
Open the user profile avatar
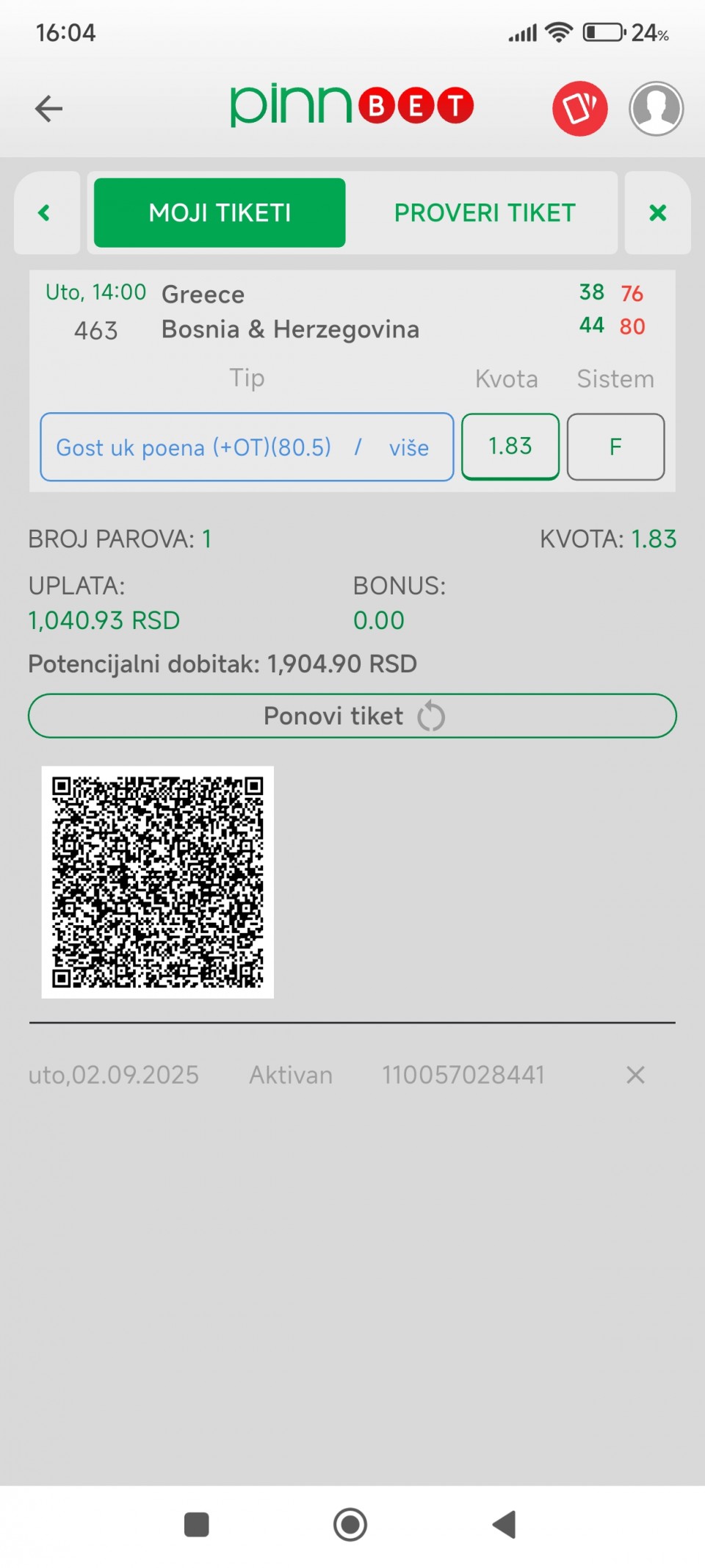[x=656, y=109]
